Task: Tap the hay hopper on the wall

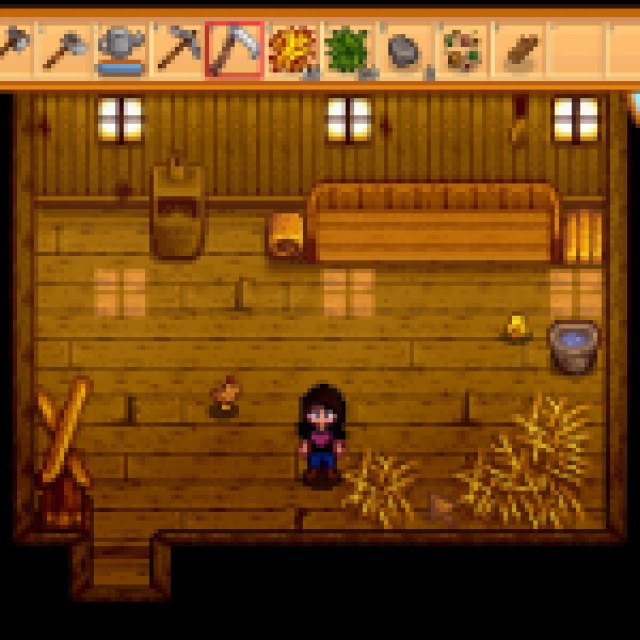Action: 178,210
